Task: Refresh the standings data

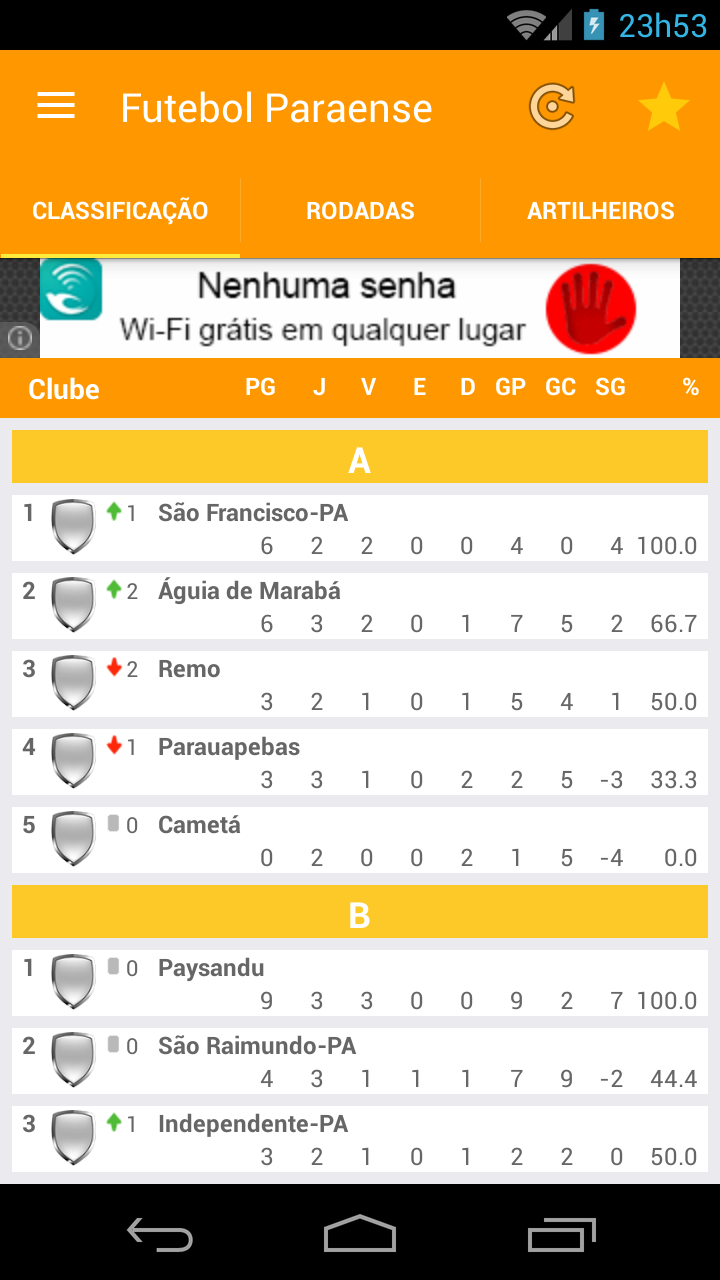Action: [552, 107]
